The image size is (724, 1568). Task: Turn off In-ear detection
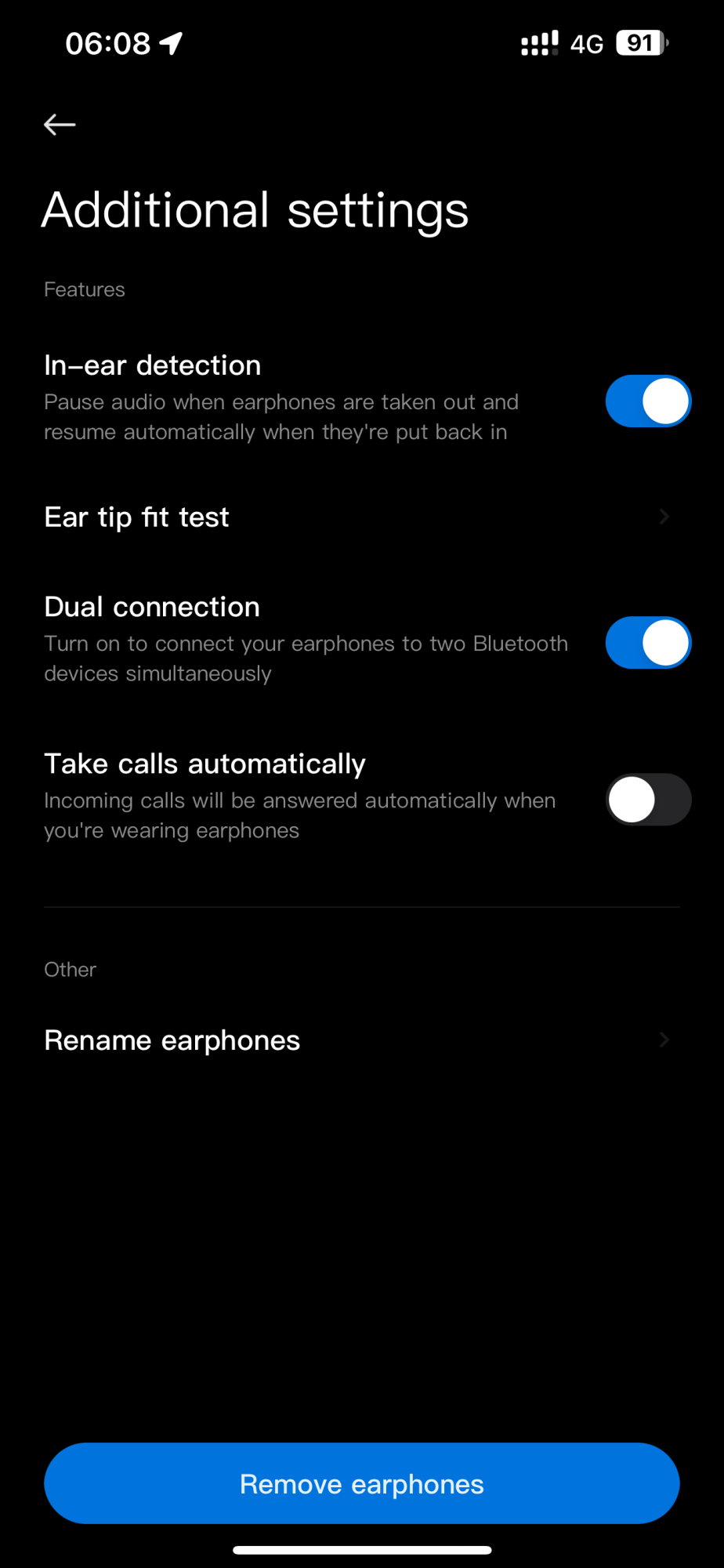point(647,401)
